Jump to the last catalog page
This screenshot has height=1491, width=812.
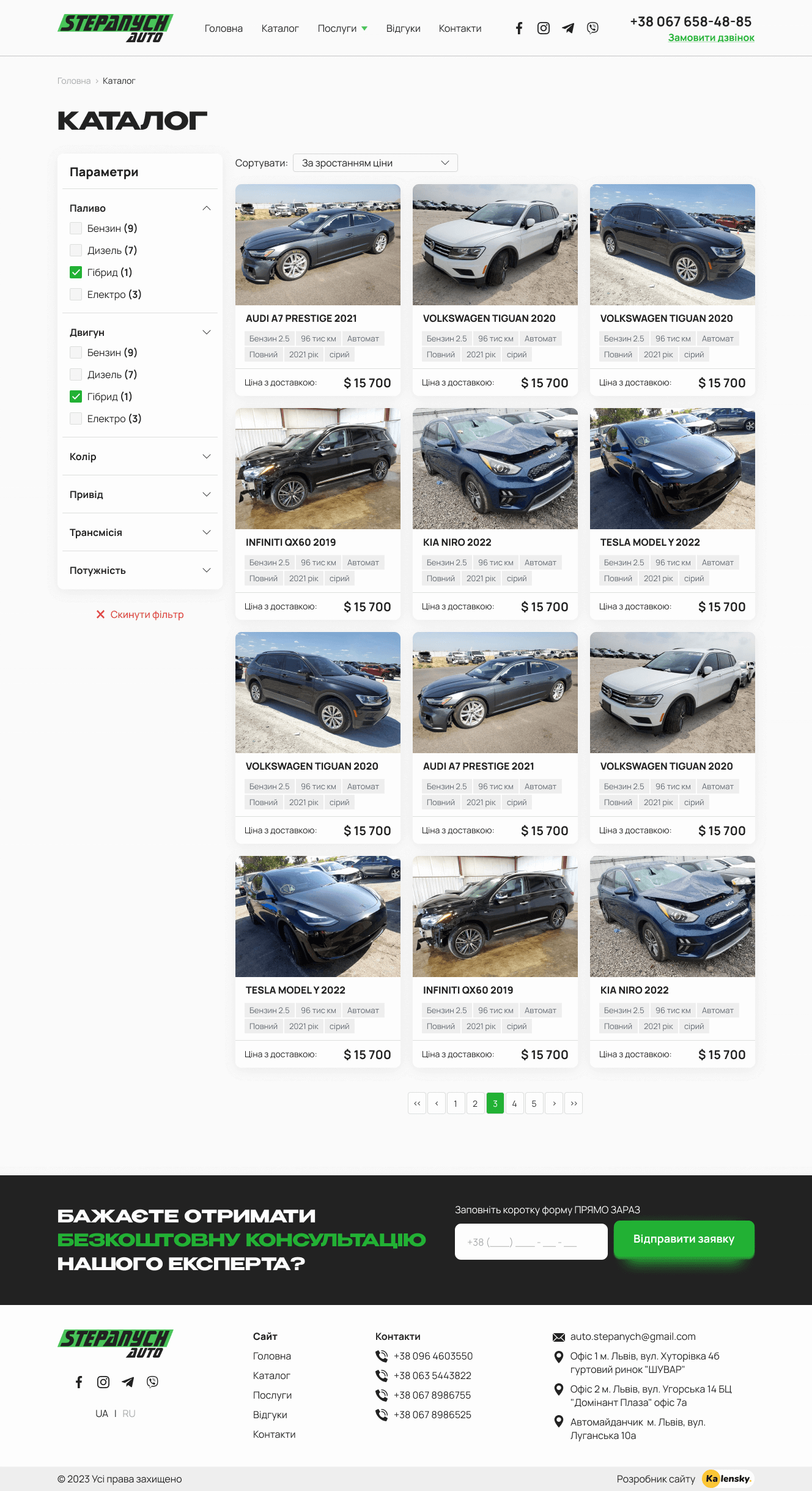574,1103
